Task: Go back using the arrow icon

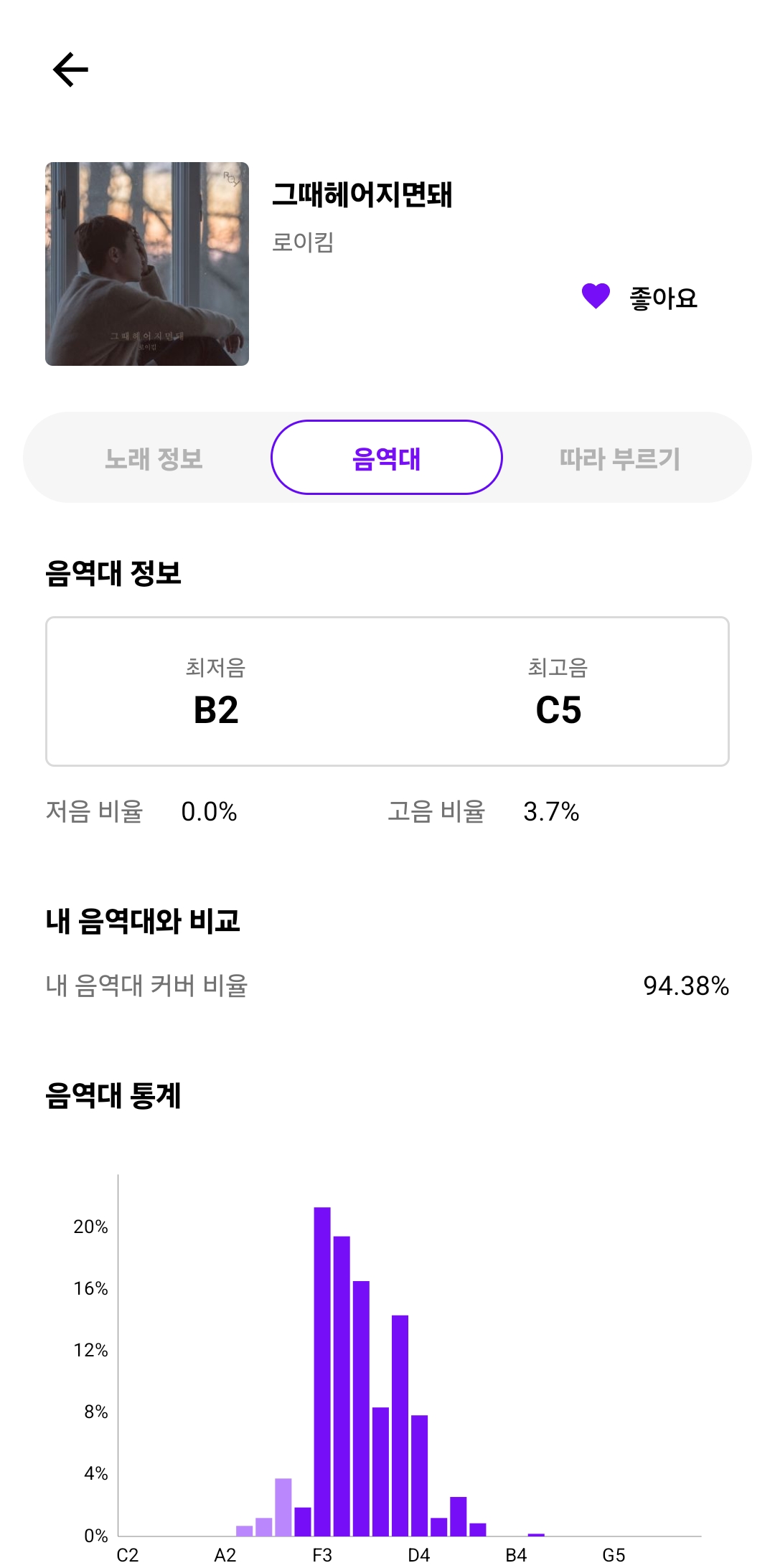Action: tap(70, 70)
